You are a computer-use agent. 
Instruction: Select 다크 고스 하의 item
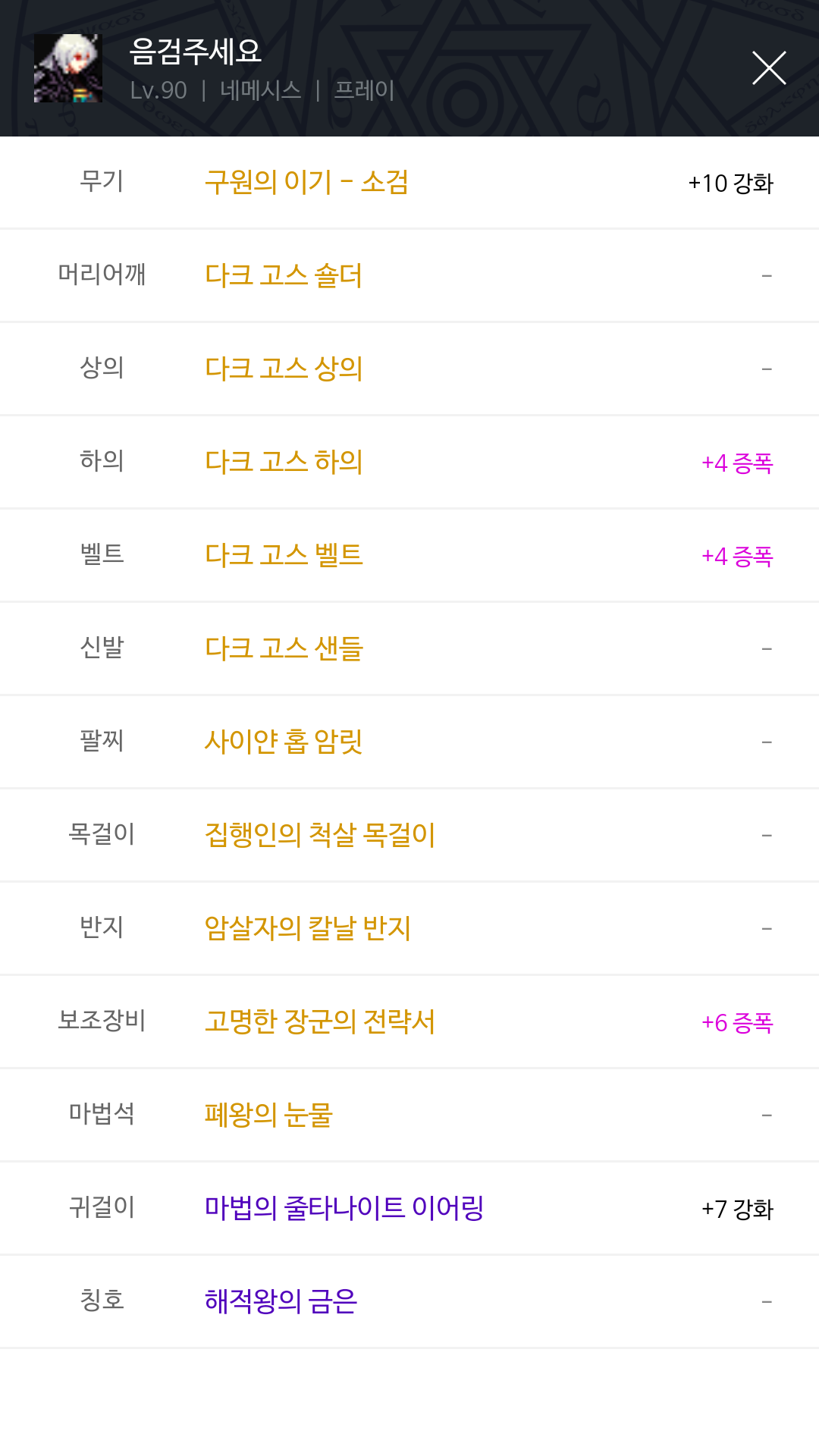pos(284,462)
